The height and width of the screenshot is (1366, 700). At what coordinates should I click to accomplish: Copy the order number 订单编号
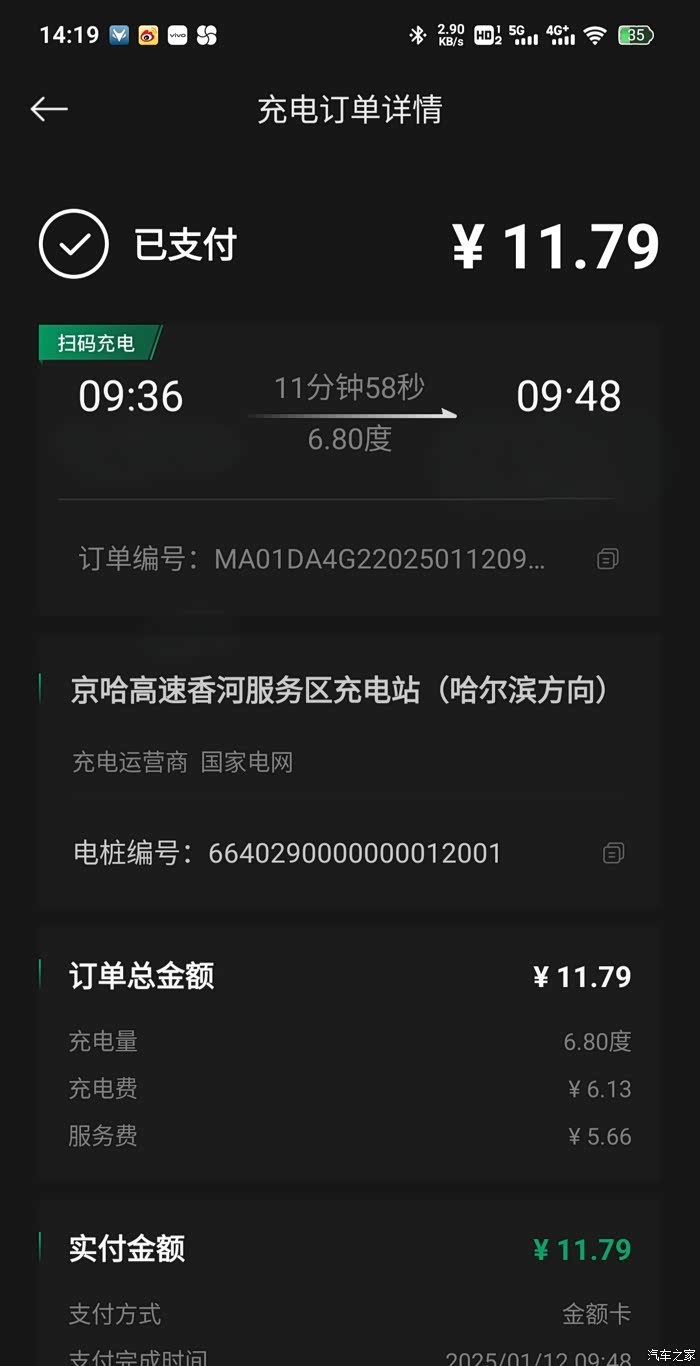pyautogui.click(x=608, y=559)
